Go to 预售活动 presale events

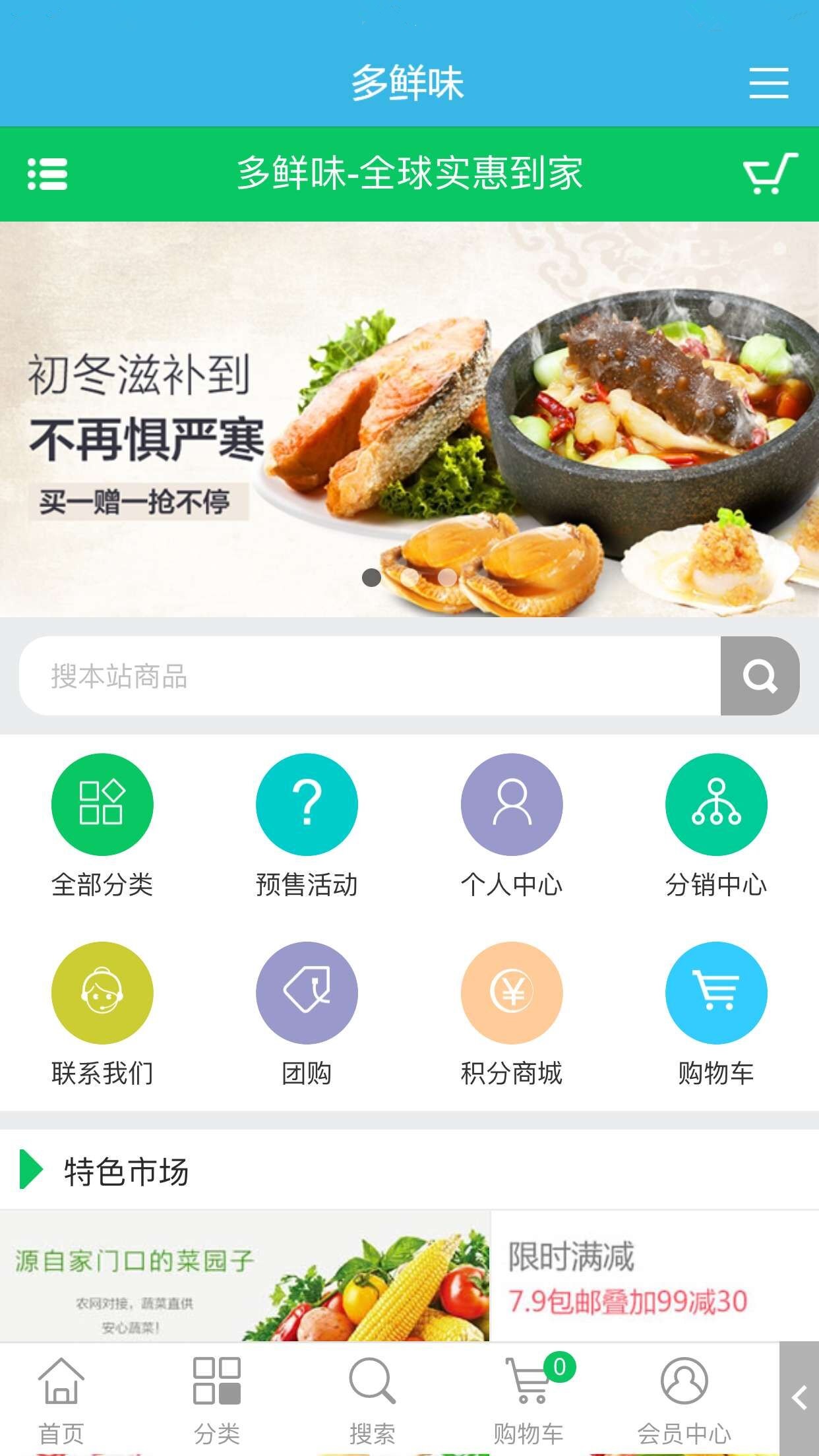coord(307,824)
